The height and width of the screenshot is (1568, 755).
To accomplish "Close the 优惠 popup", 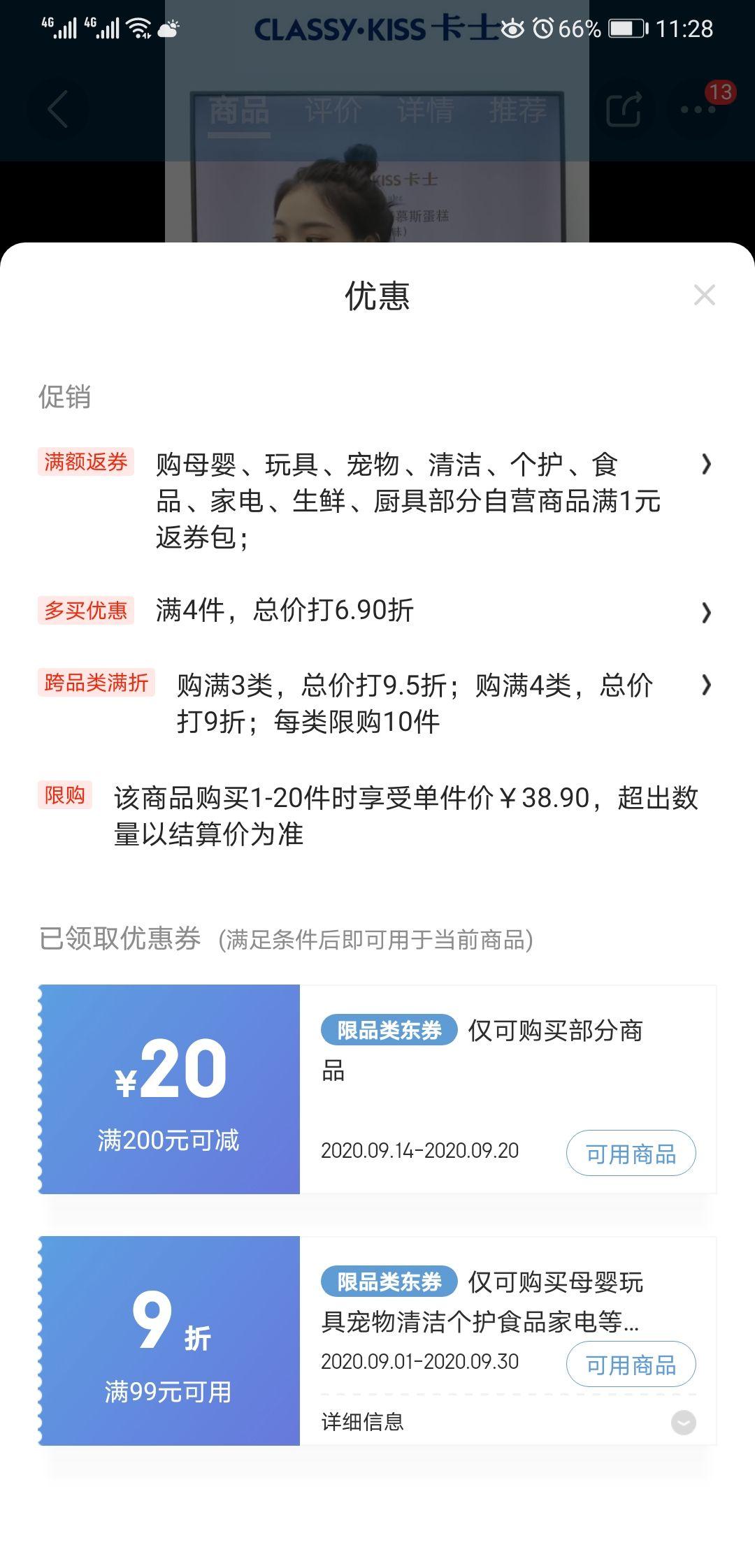I will tap(704, 295).
